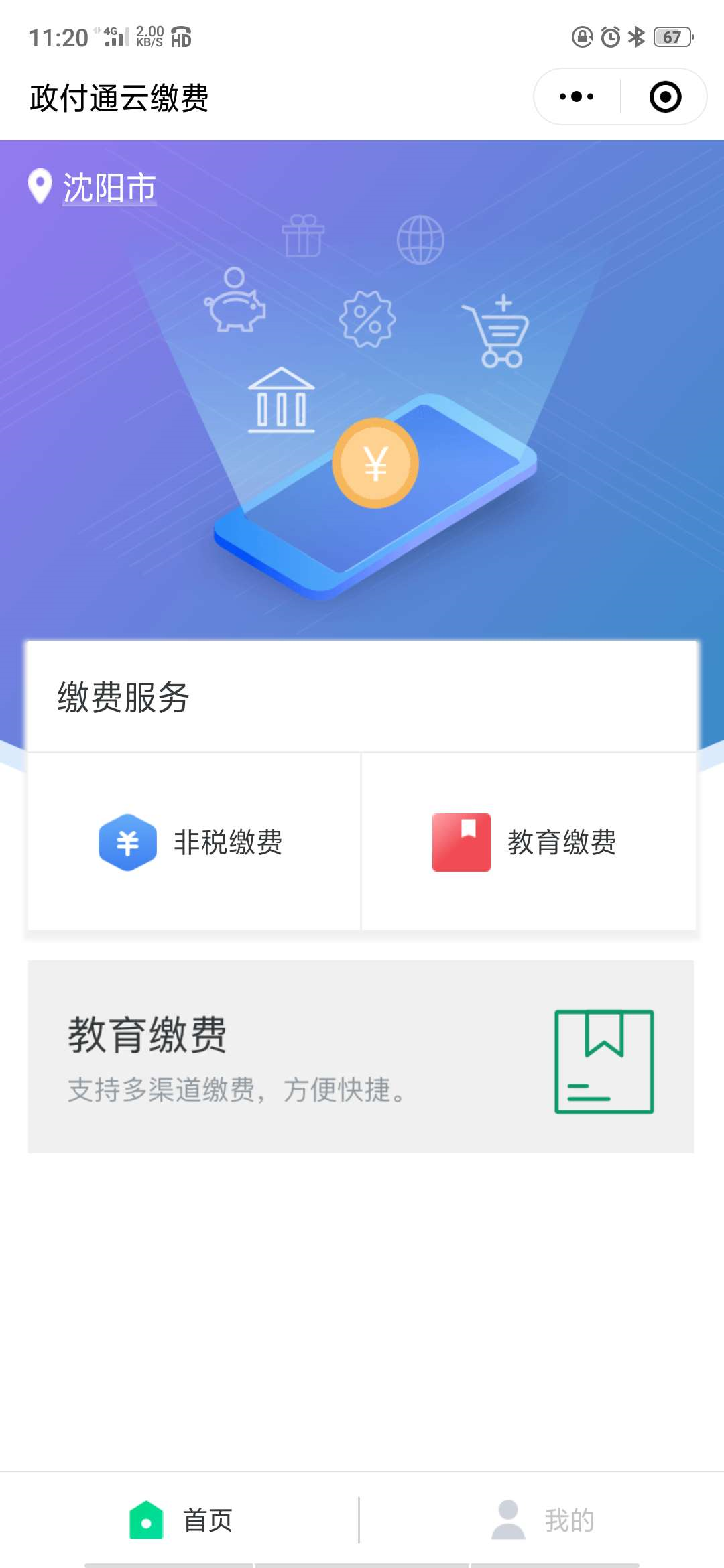724x1568 pixels.
Task: Open the 教育缴费 banner card
Action: [x=361, y=1056]
